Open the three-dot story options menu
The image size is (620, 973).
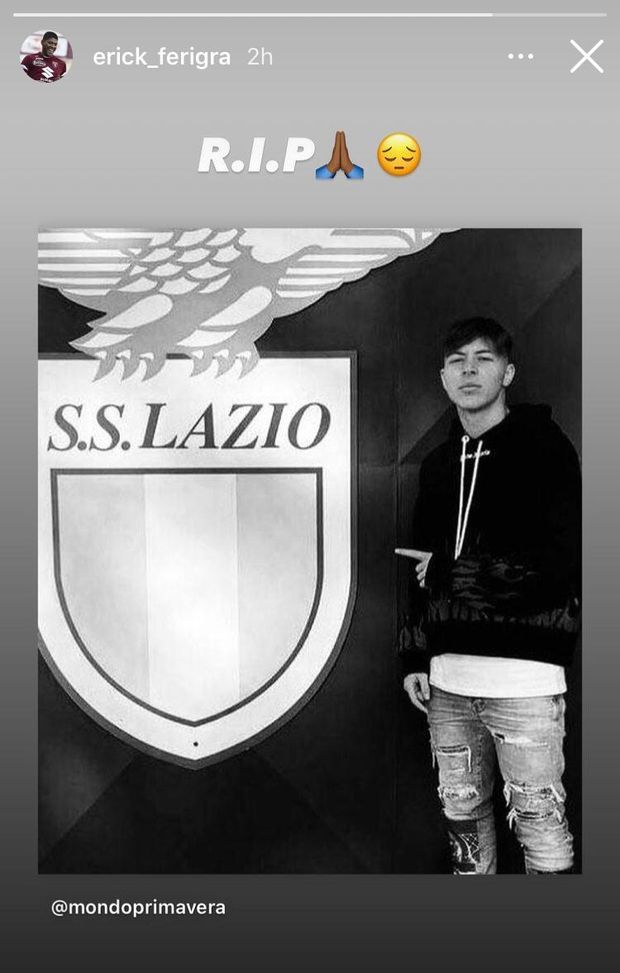tap(520, 57)
